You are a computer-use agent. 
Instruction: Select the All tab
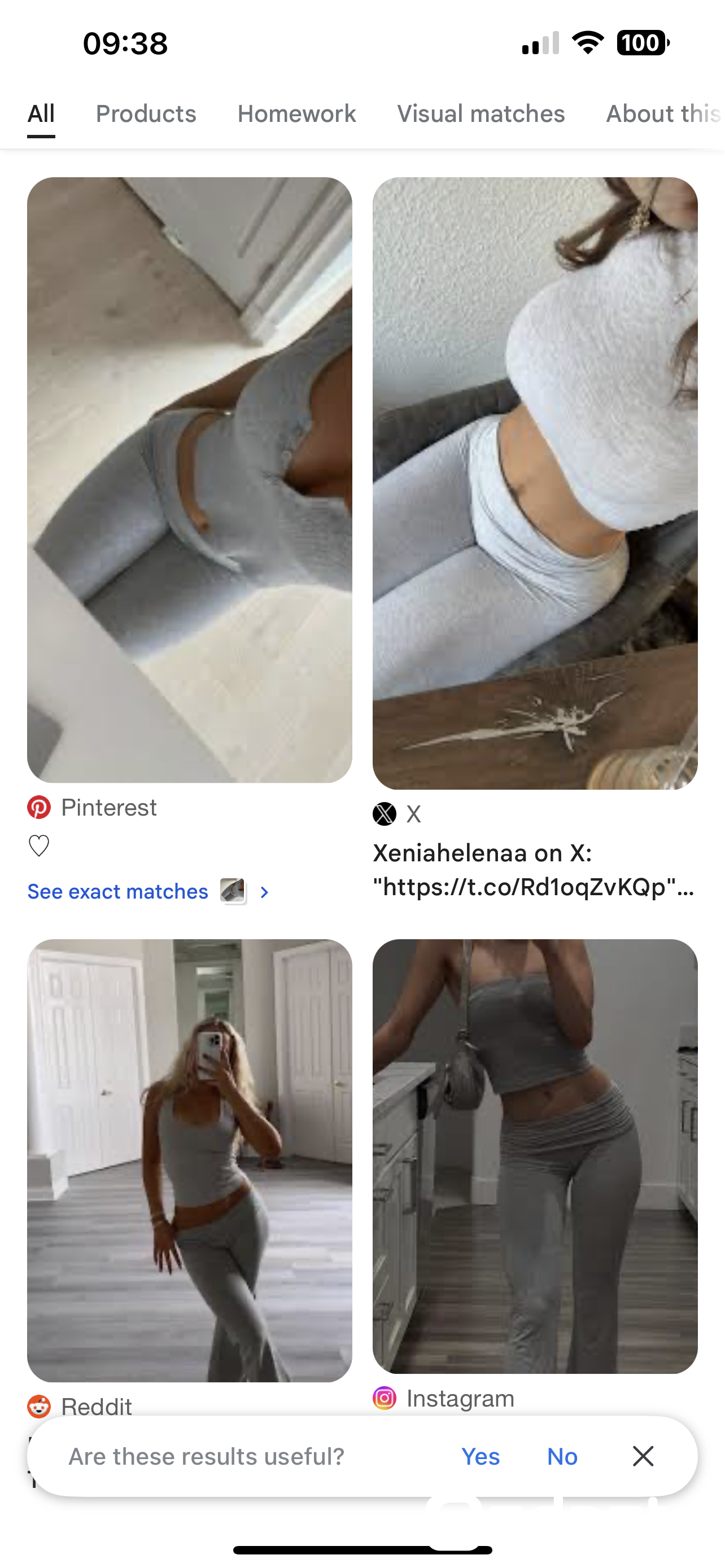pos(41,114)
